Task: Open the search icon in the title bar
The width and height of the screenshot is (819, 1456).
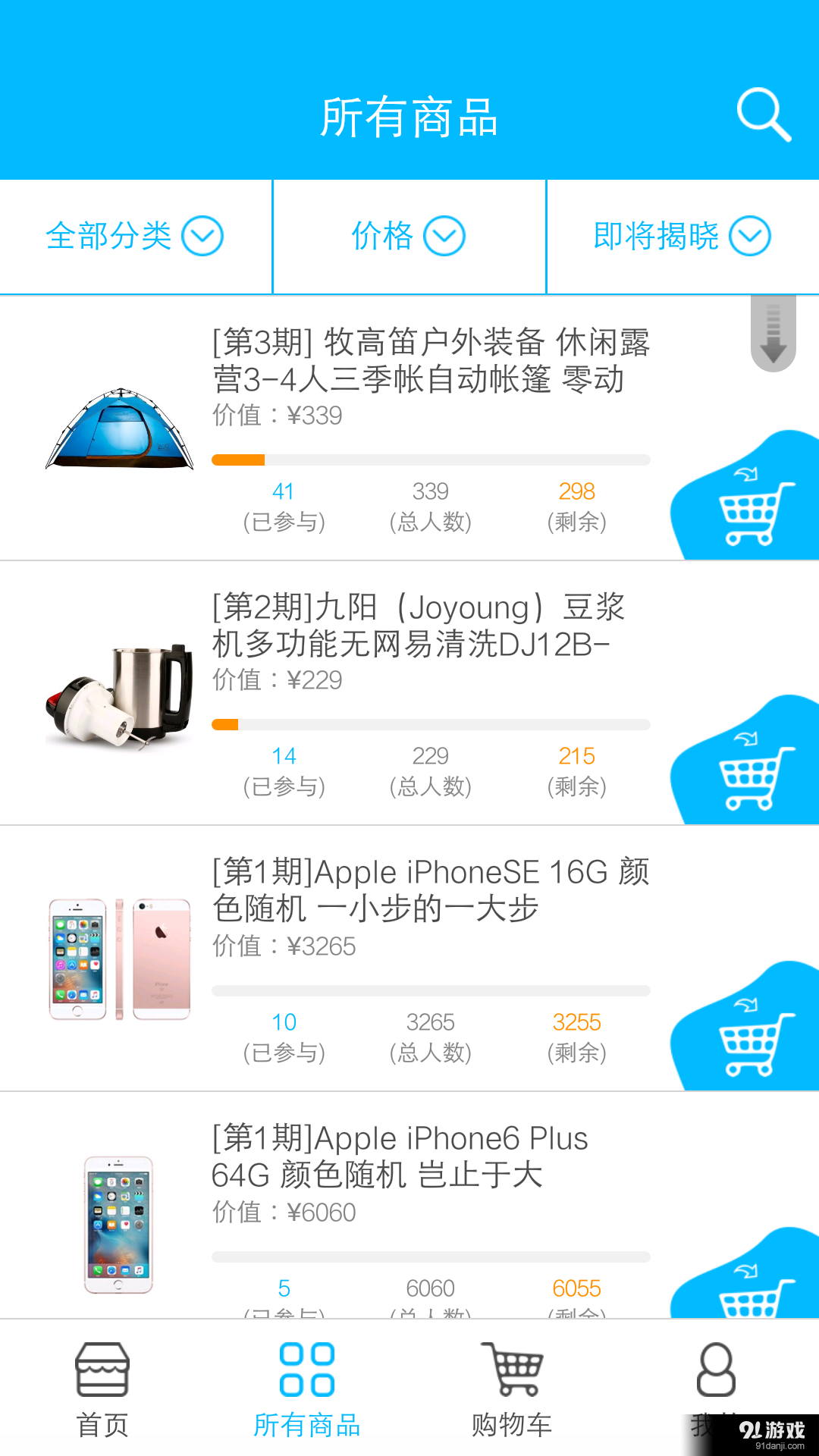Action: [x=763, y=115]
